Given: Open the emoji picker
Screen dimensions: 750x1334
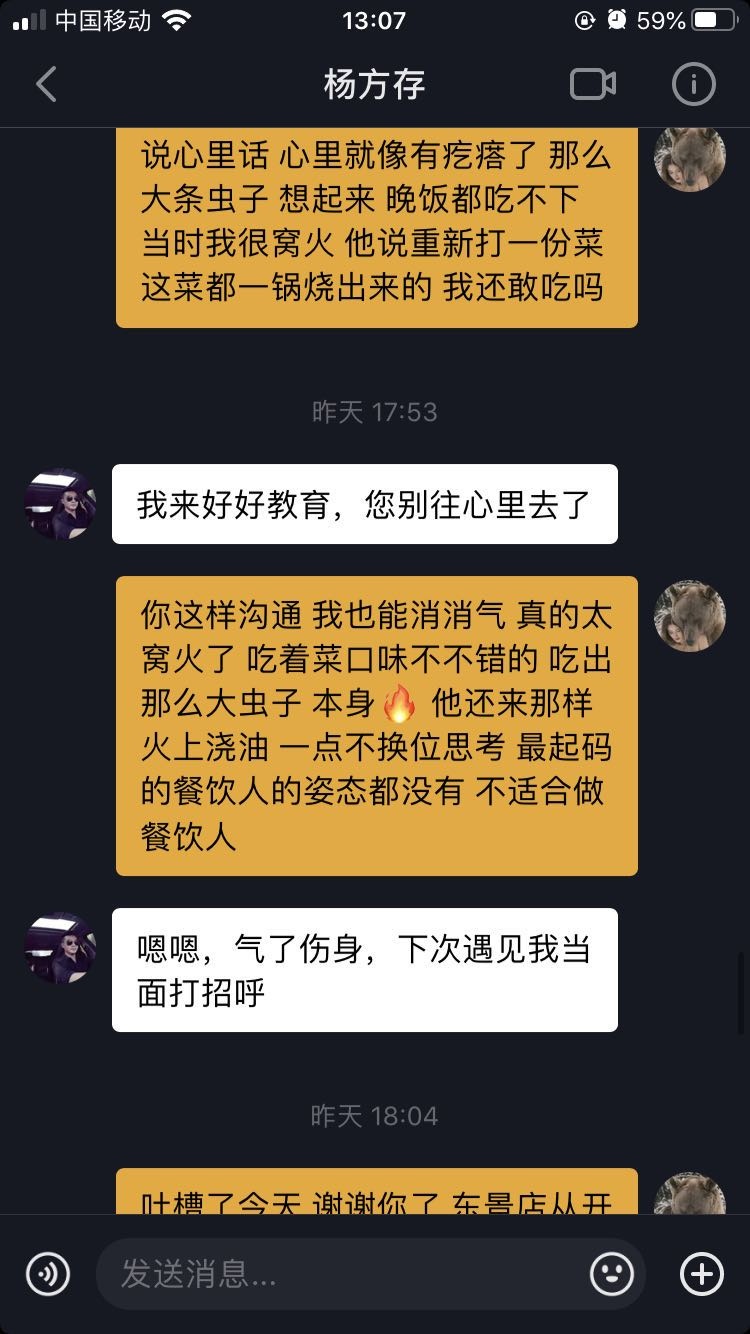Looking at the screenshot, I should [611, 1274].
